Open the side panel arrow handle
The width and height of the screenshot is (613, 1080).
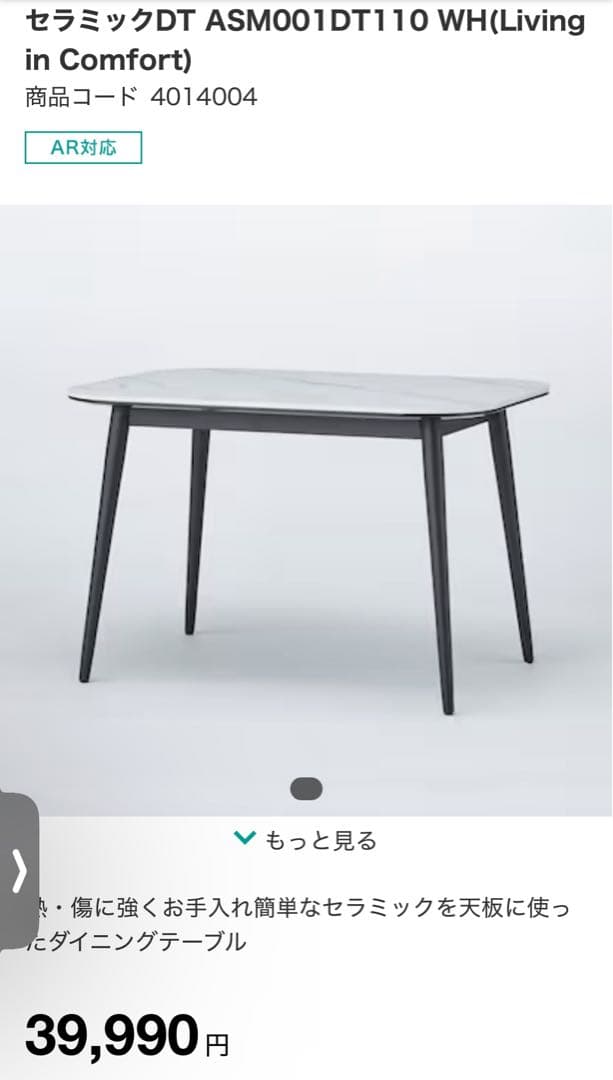point(18,871)
